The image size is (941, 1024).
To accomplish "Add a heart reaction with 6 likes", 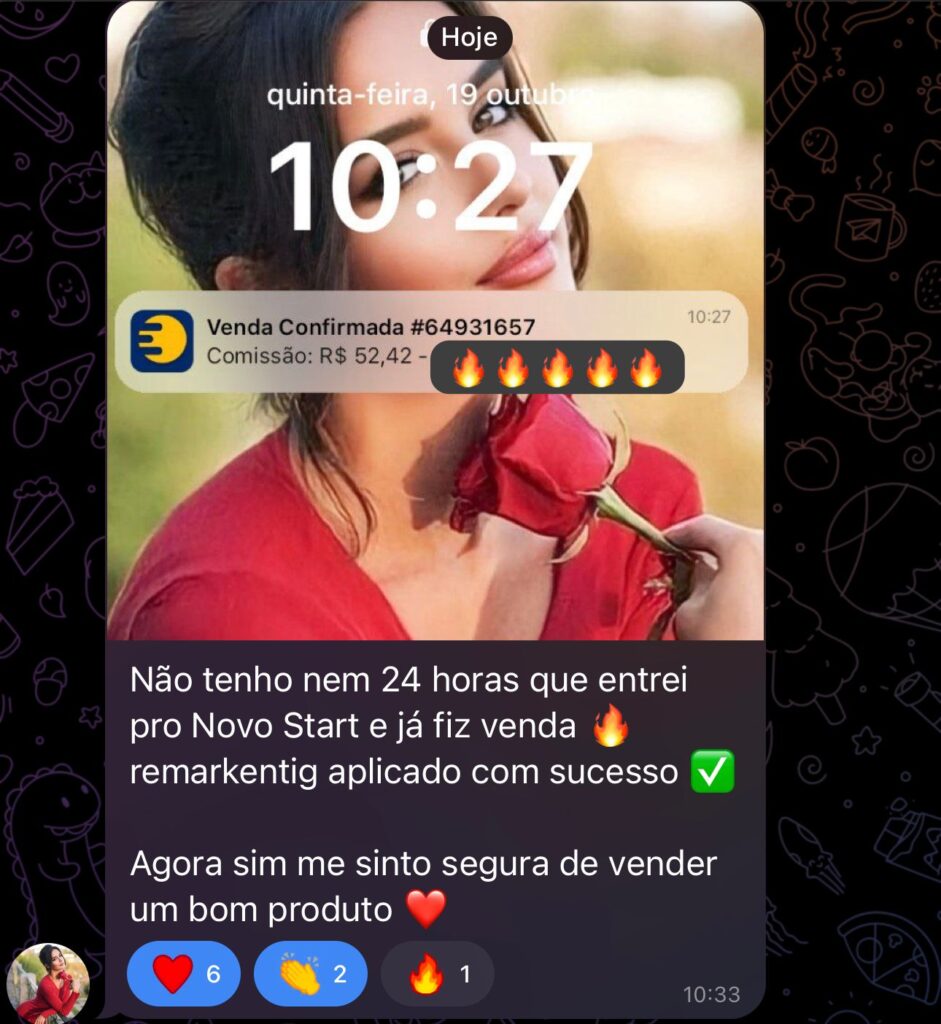I will (x=184, y=973).
